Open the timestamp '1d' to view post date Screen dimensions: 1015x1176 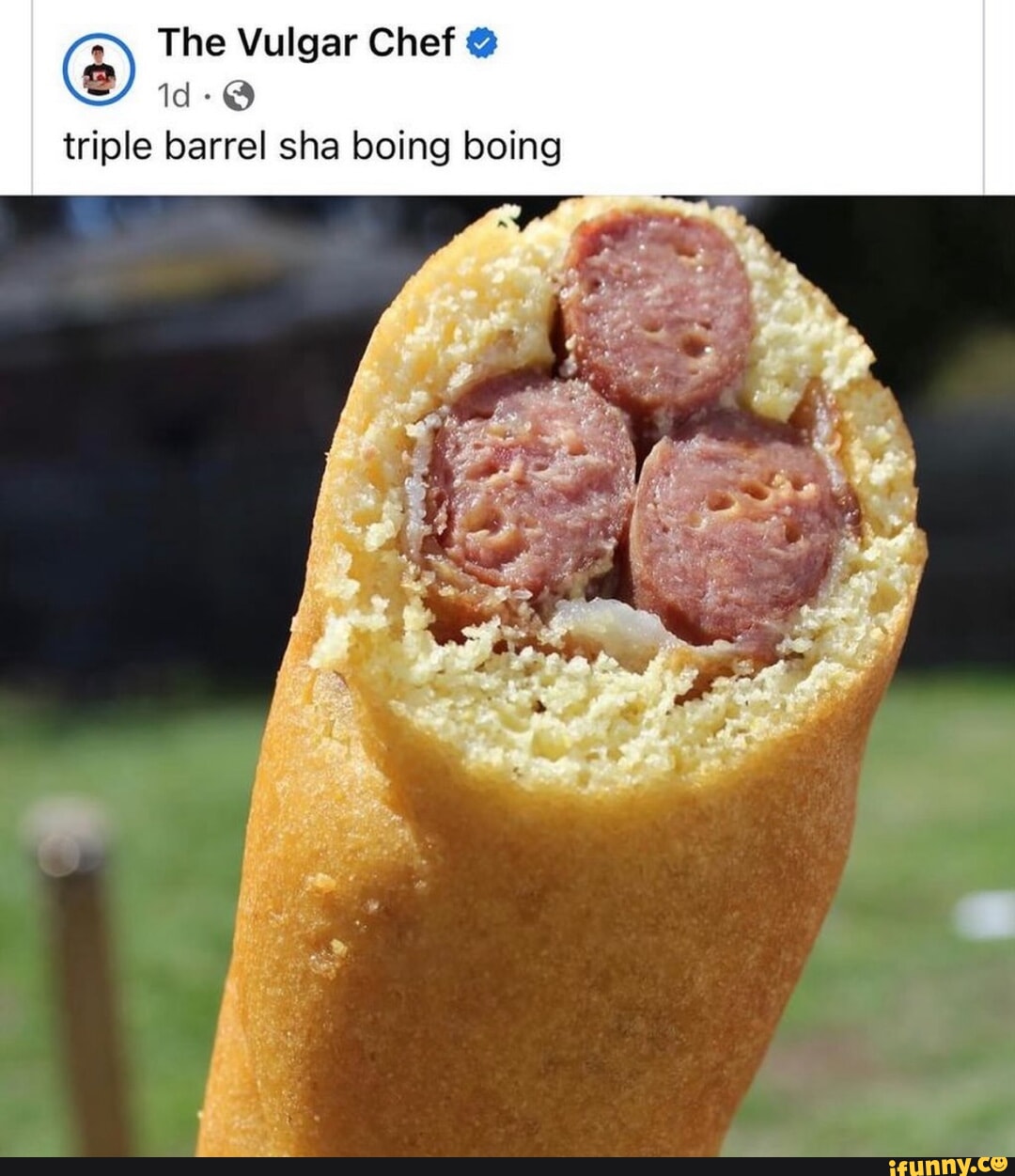point(172,97)
